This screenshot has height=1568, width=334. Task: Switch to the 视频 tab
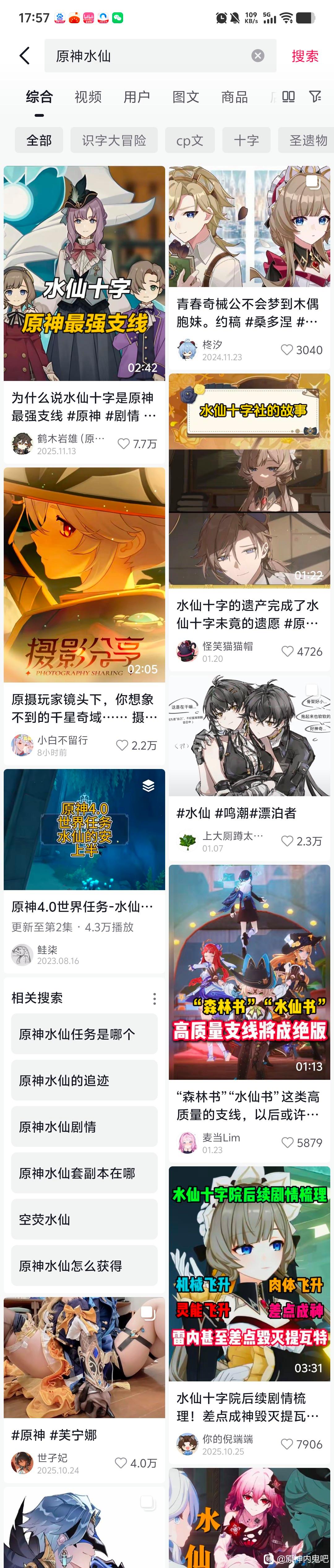(x=88, y=97)
